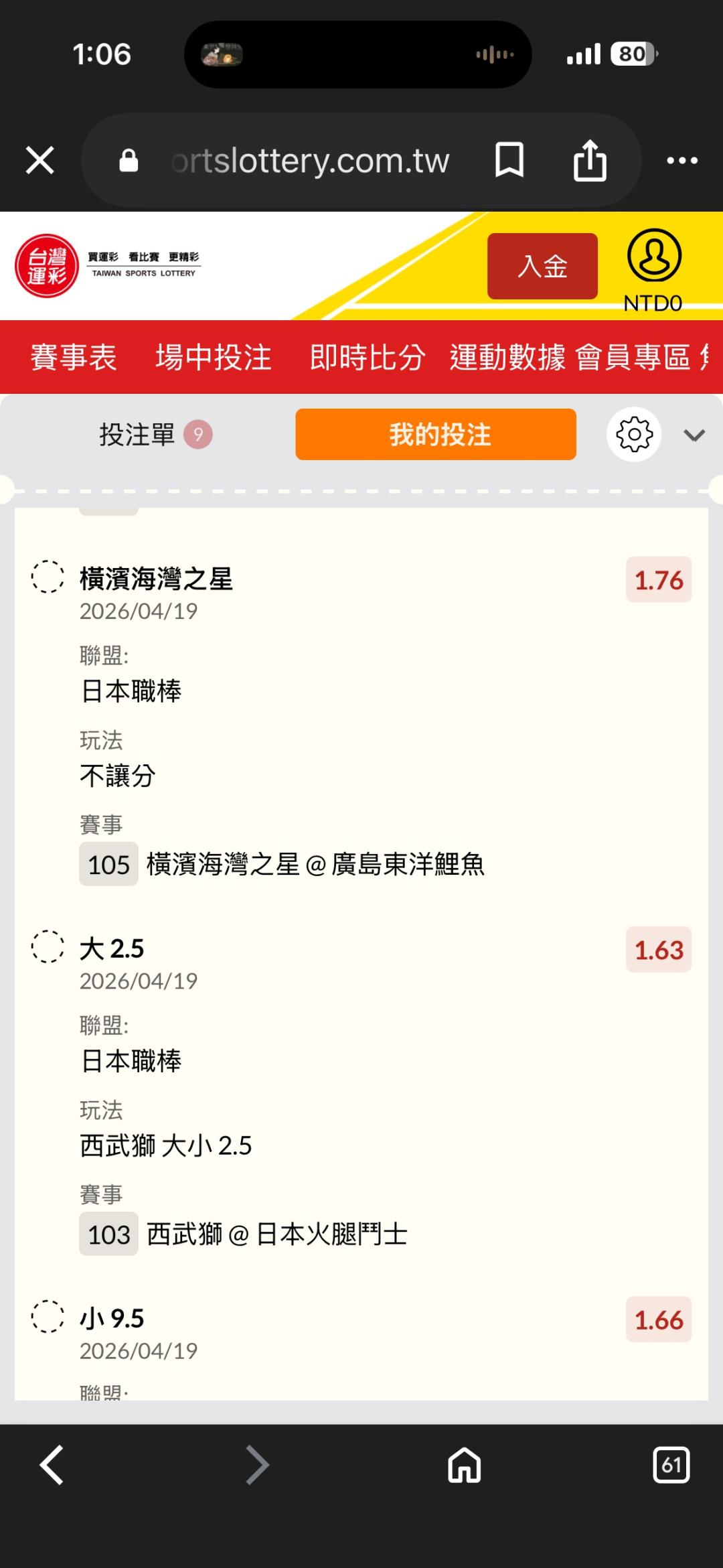This screenshot has width=723, height=1568.
Task: View 運動數據 sports stats
Action: 507,357
